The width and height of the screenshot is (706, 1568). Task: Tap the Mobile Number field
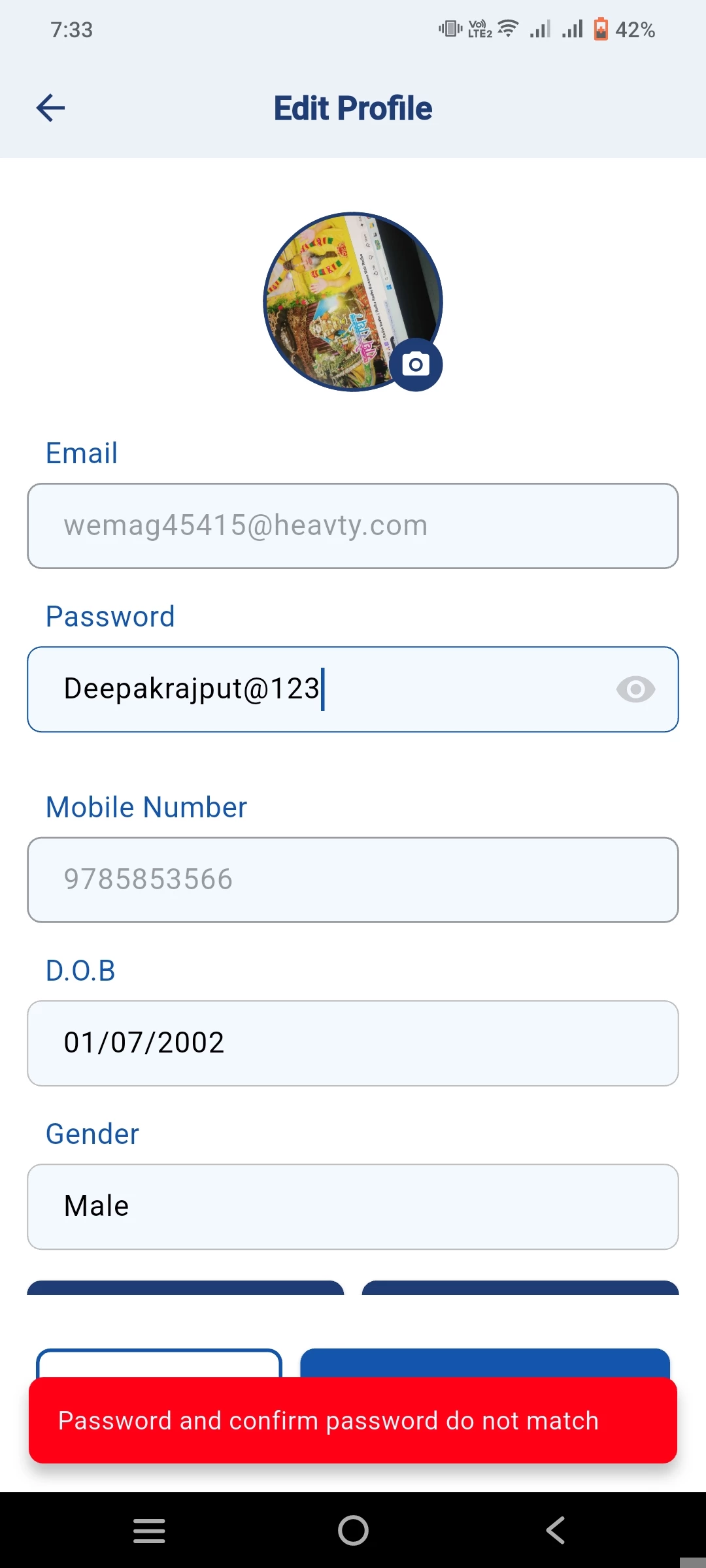point(353,880)
